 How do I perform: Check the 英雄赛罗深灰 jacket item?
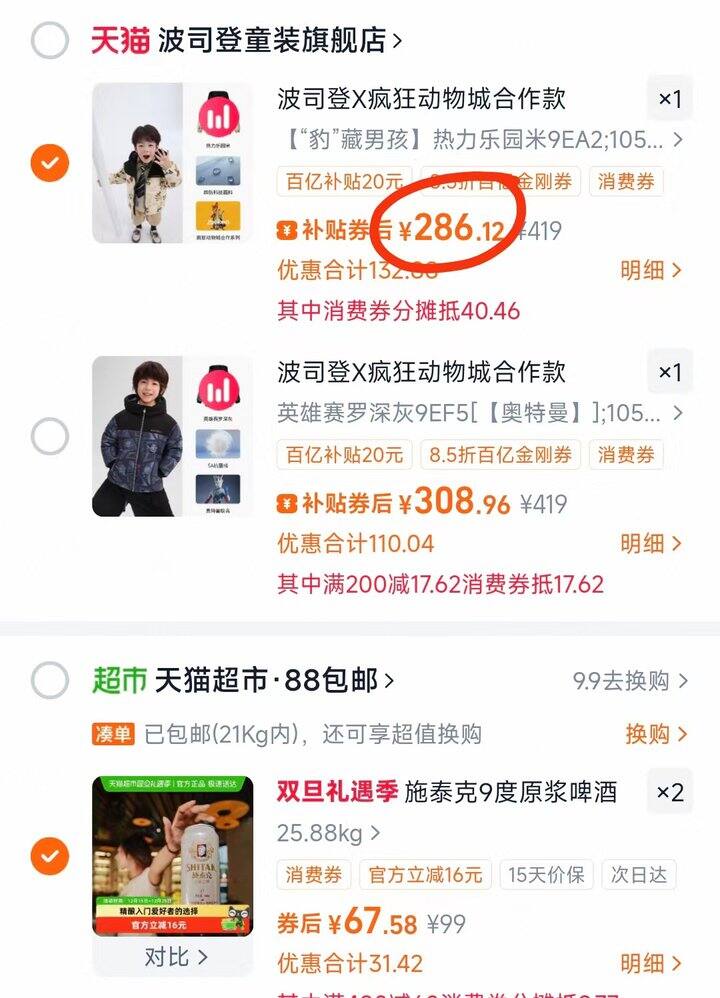[x=50, y=436]
